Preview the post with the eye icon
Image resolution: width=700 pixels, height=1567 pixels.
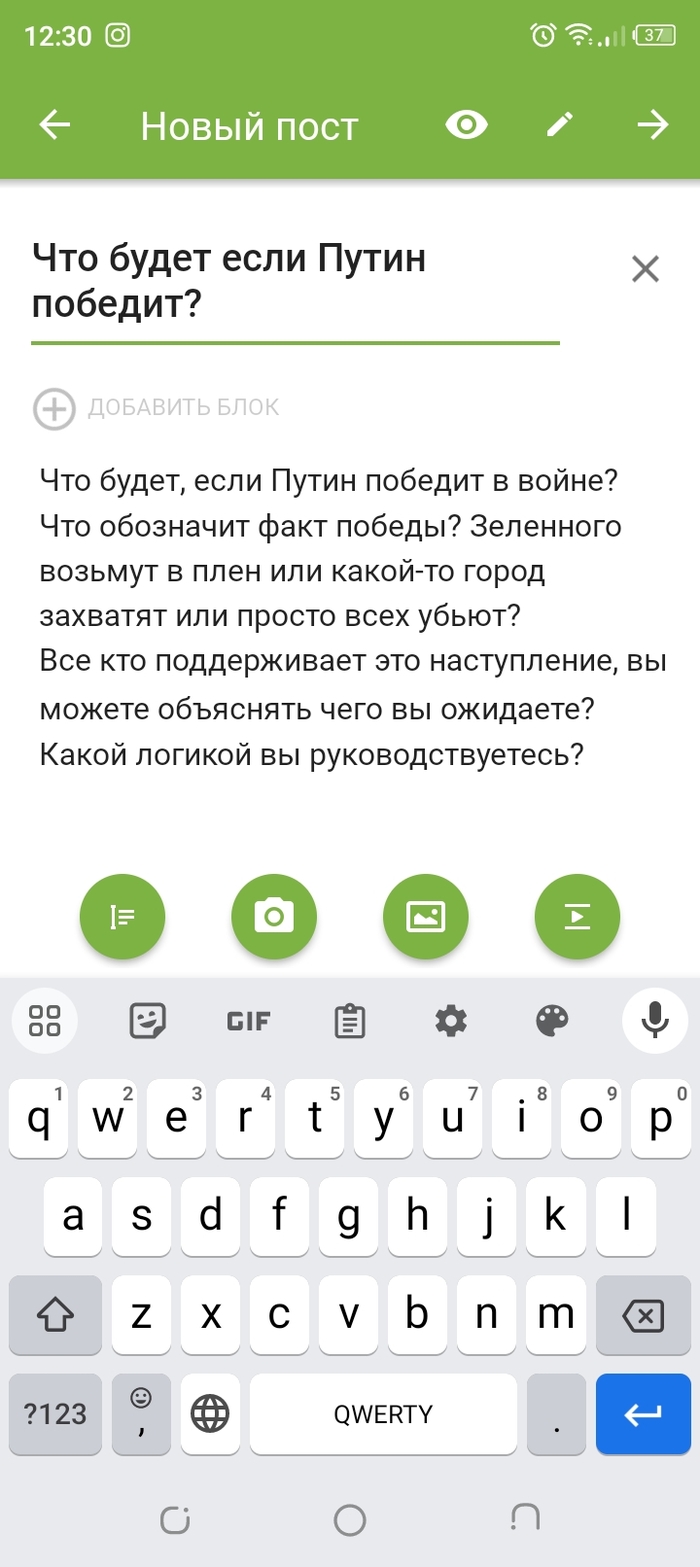[467, 125]
